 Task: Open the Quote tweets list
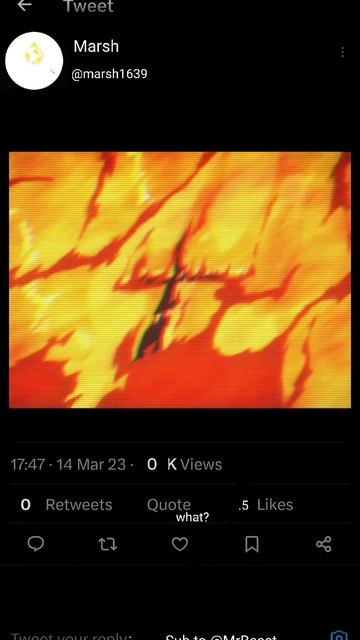pos(169,505)
